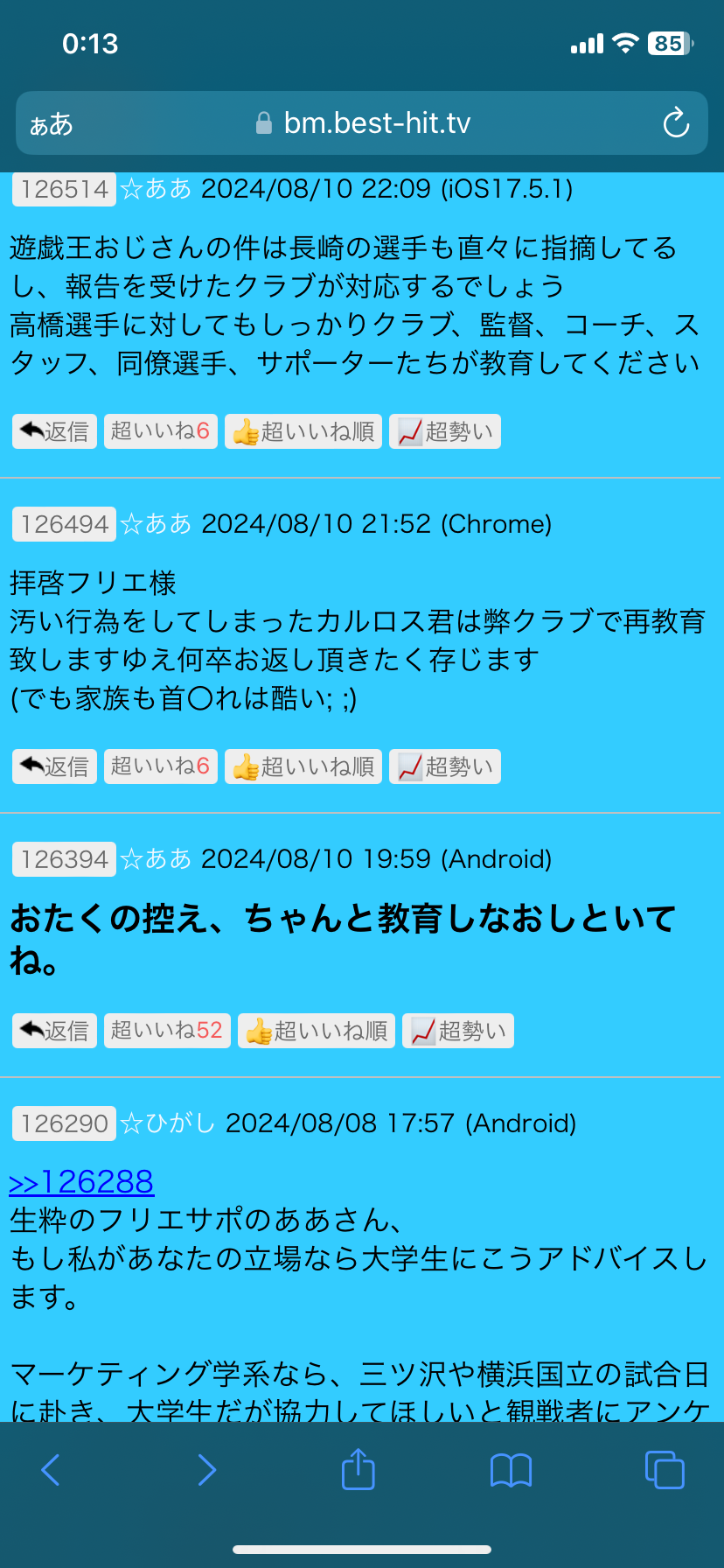Reply to post 126394

(x=54, y=1031)
